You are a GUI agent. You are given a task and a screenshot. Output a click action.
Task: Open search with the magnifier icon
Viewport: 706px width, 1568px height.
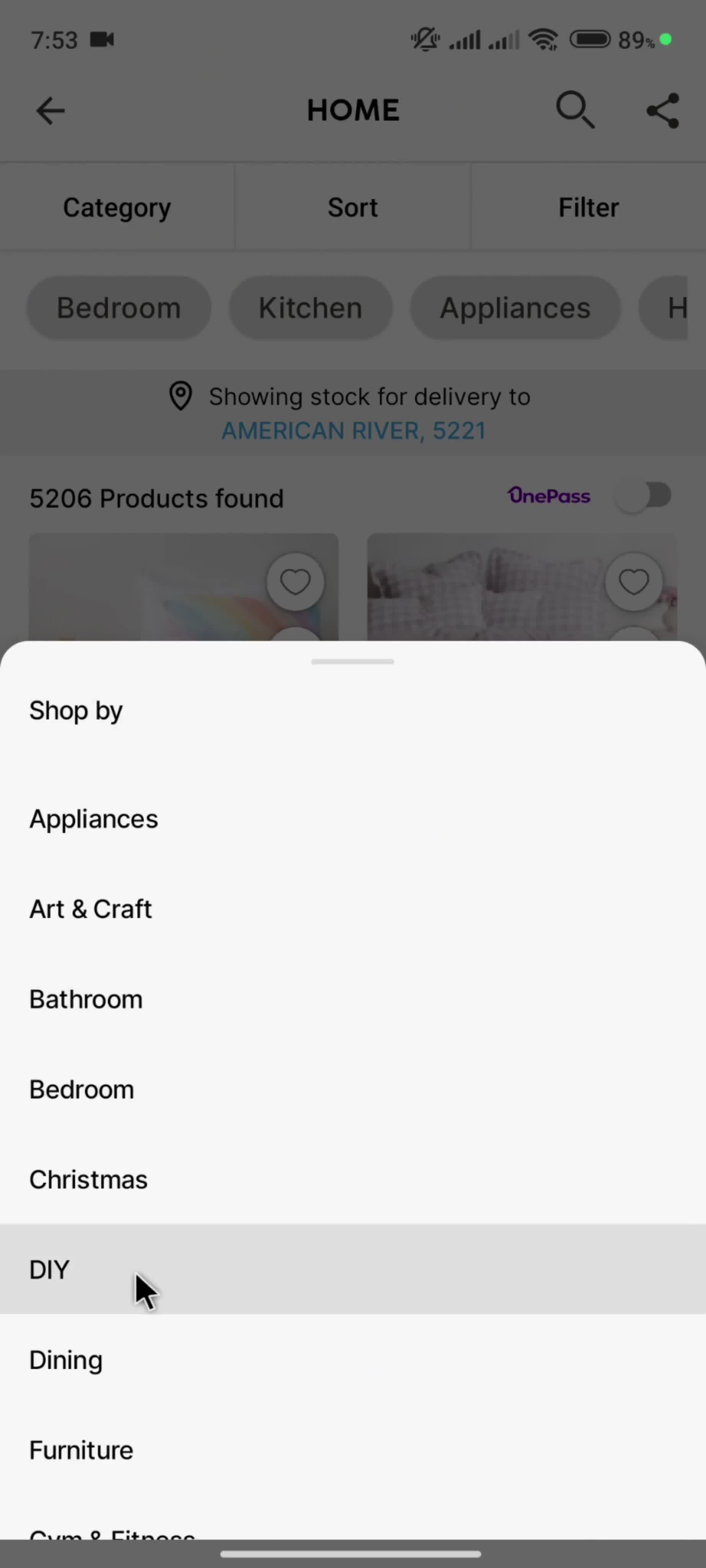(575, 111)
